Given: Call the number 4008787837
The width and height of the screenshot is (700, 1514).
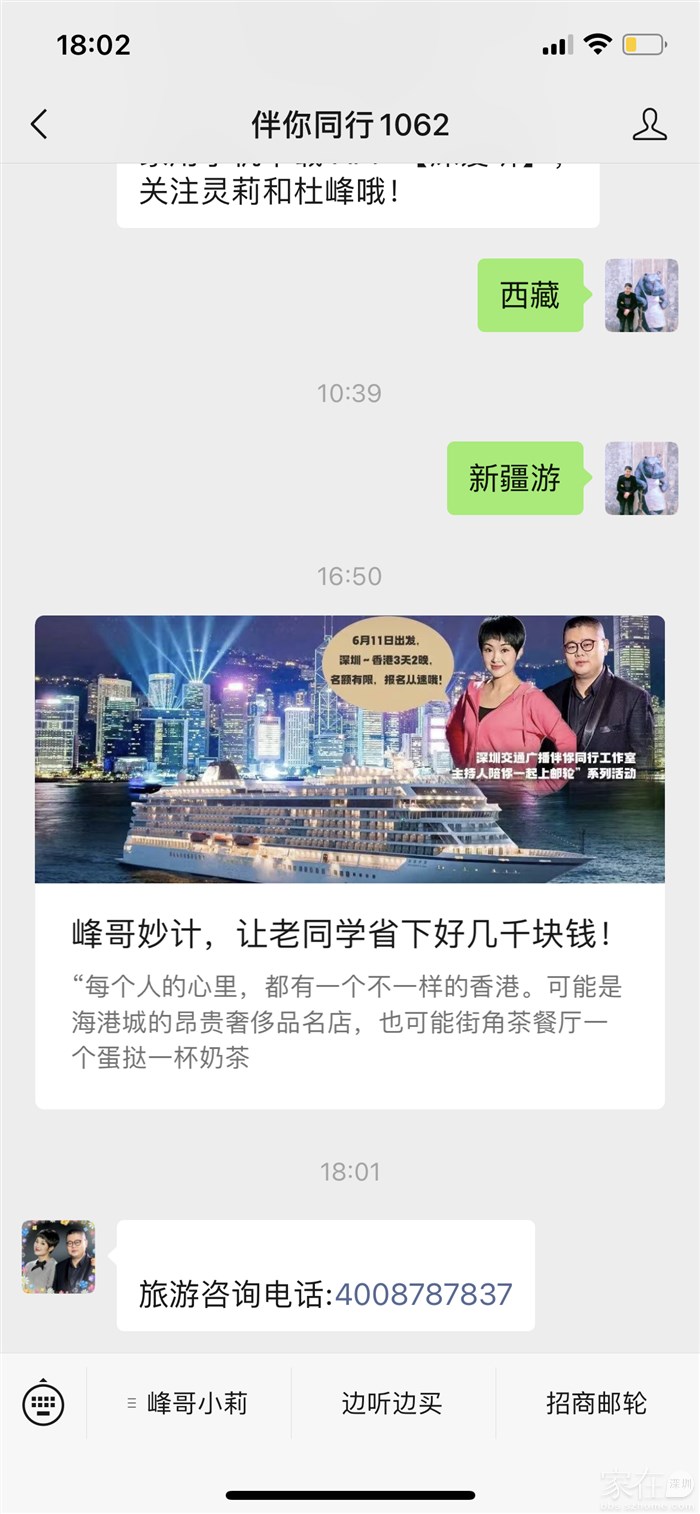Looking at the screenshot, I should (x=423, y=1294).
